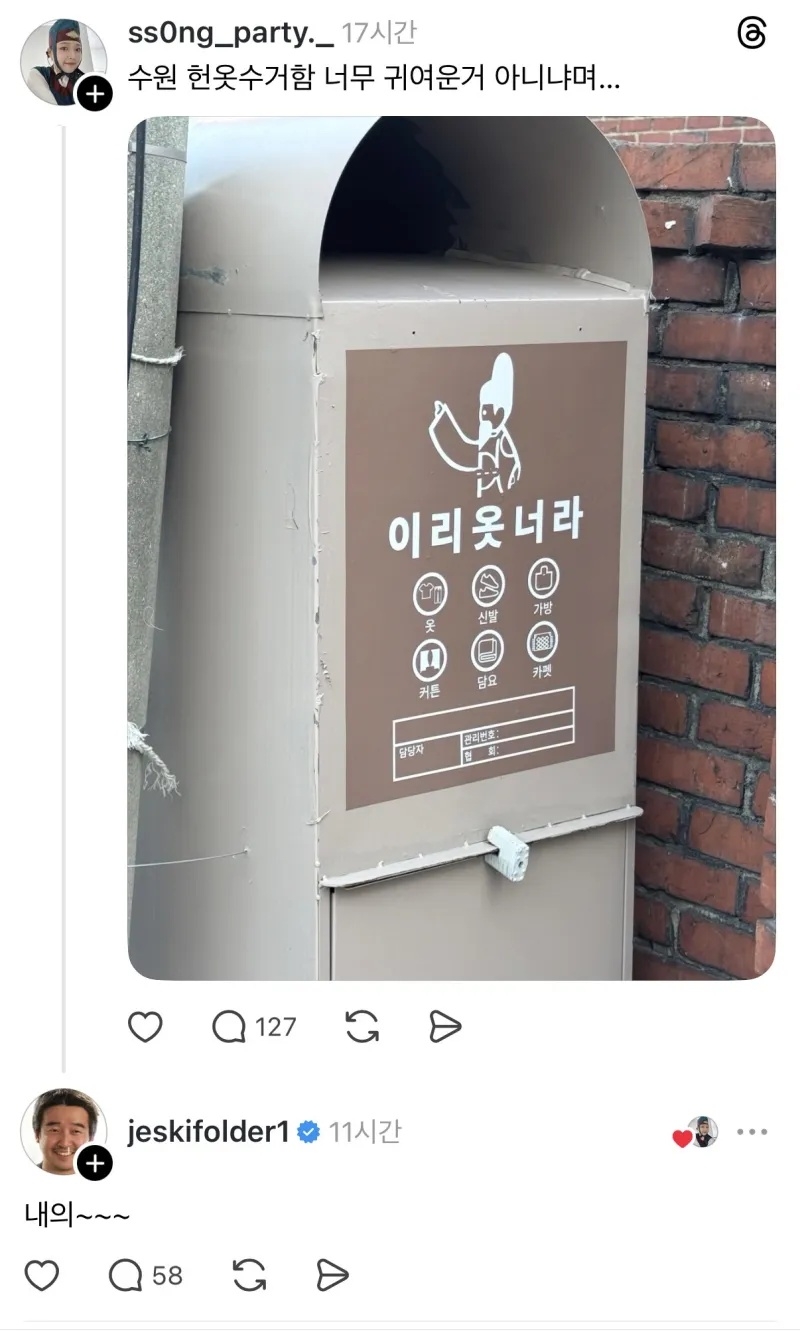Share ss0ng_party._'s post
Image resolution: width=800 pixels, height=1342 pixels.
coord(445,1026)
